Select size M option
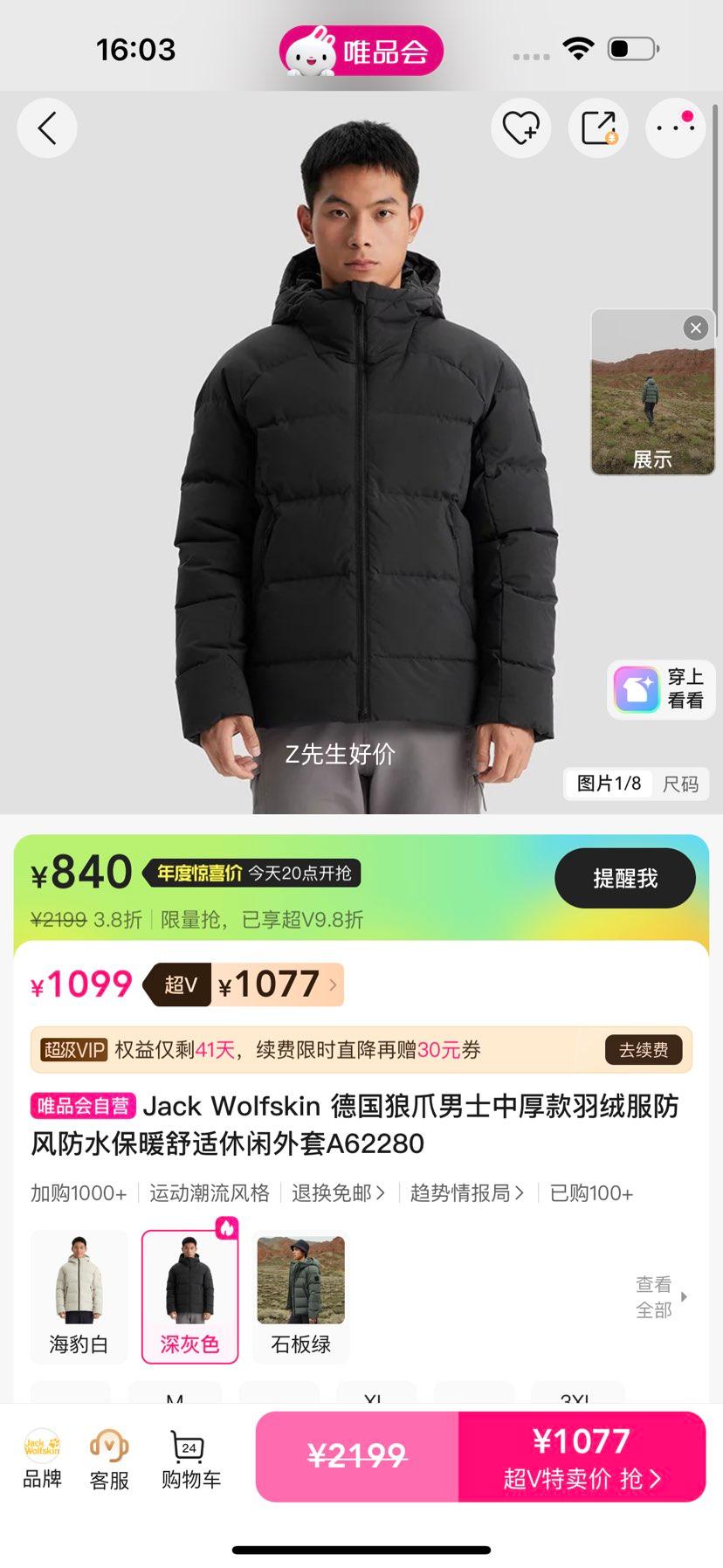Viewport: 723px width, 1568px height. click(x=176, y=1398)
